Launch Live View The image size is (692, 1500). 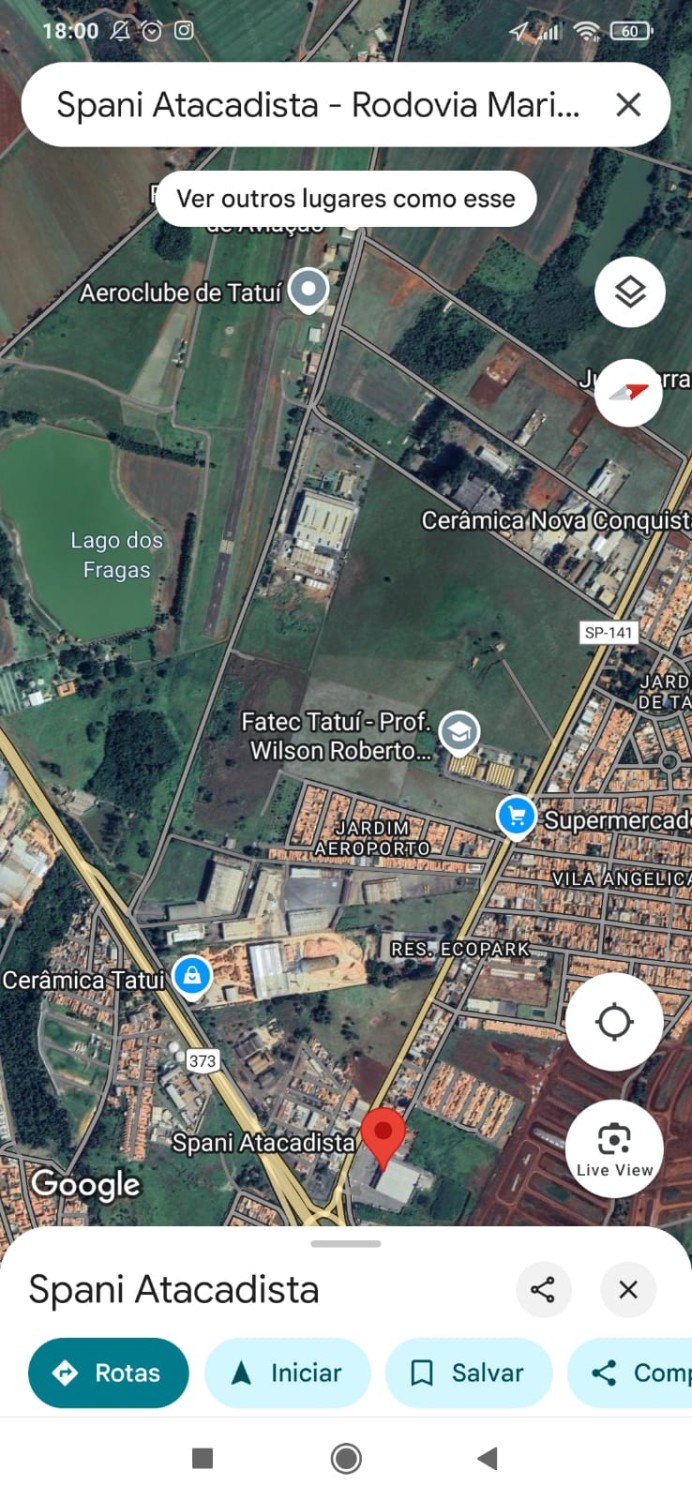pyautogui.click(x=614, y=1148)
